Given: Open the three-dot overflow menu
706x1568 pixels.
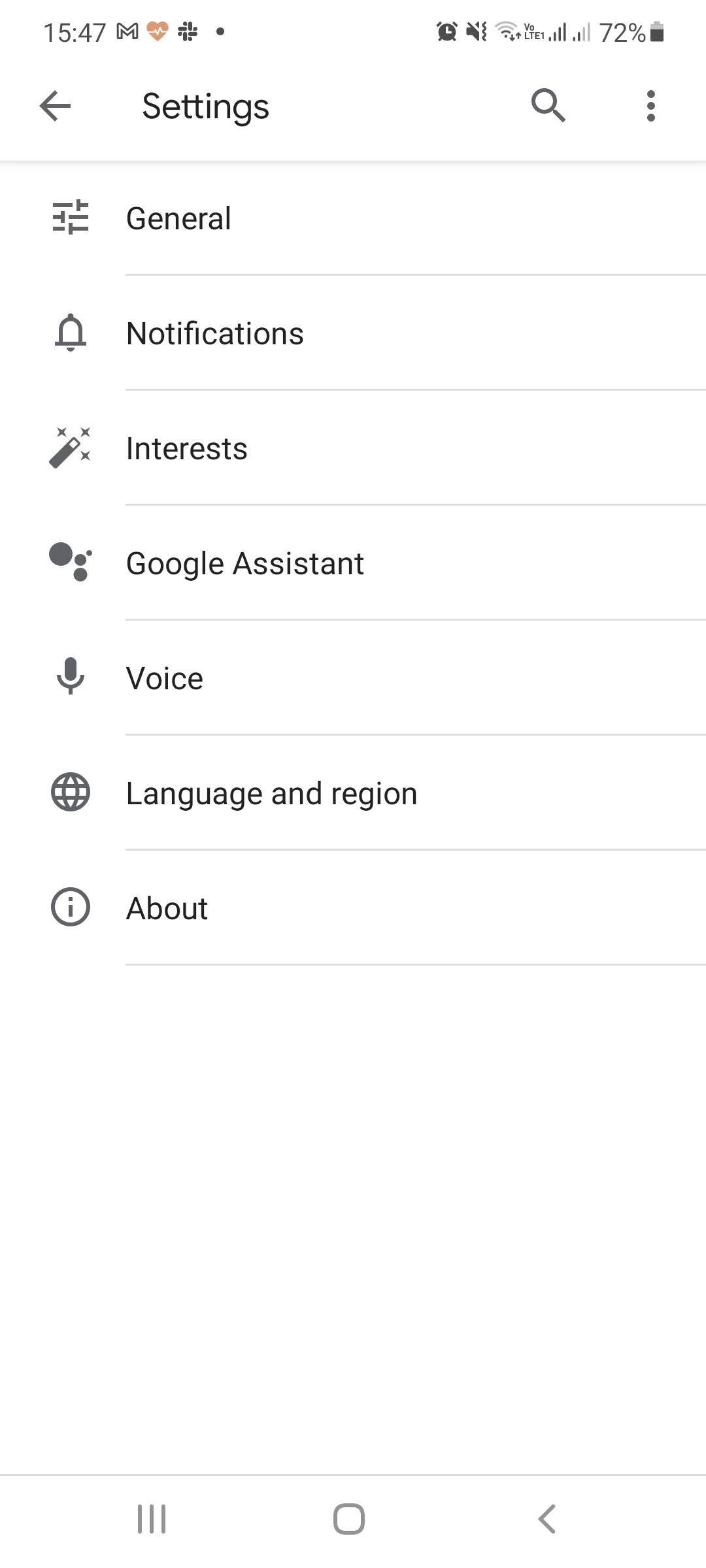Looking at the screenshot, I should [650, 106].
